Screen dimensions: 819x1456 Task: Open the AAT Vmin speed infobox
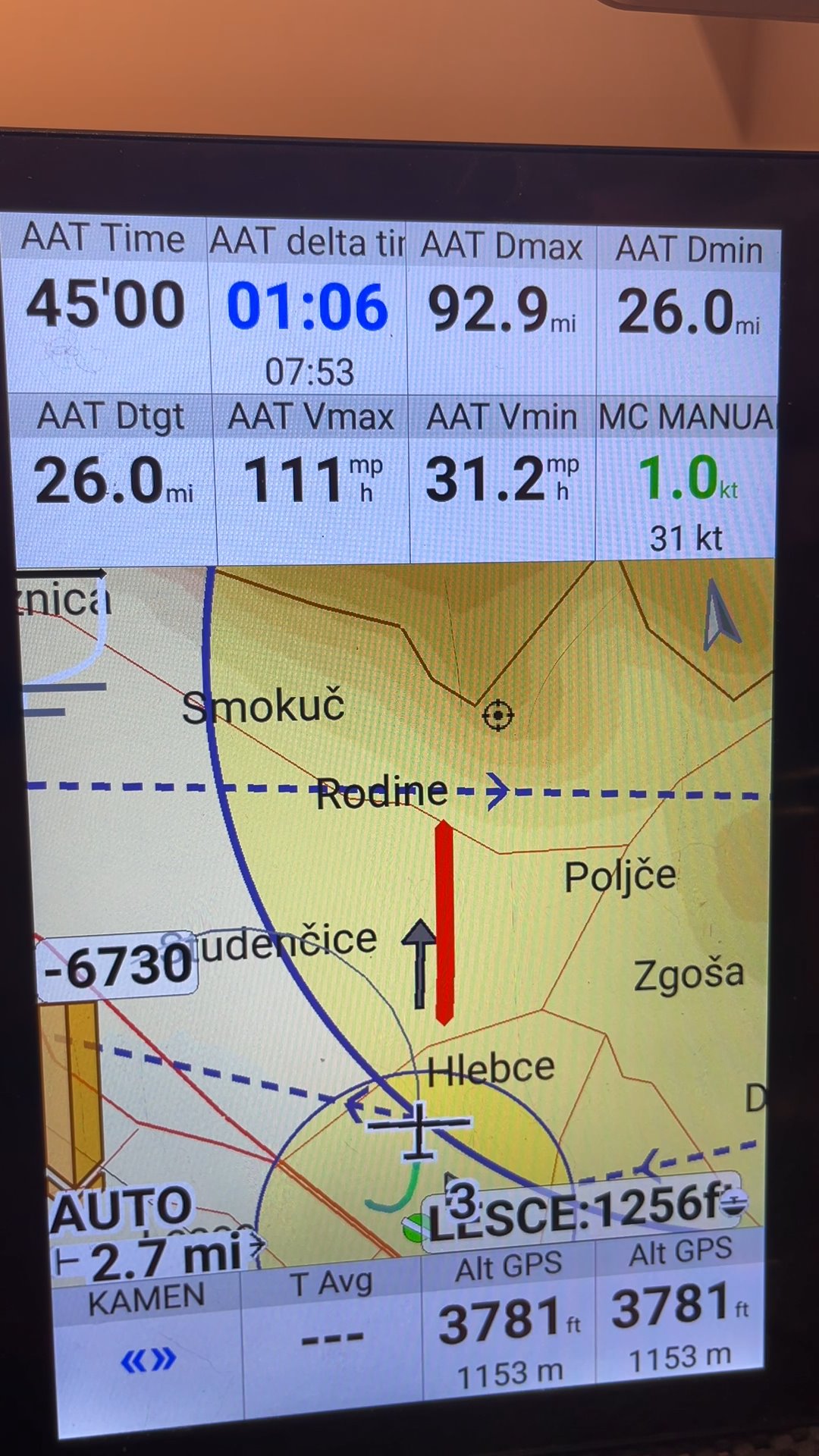point(502,479)
